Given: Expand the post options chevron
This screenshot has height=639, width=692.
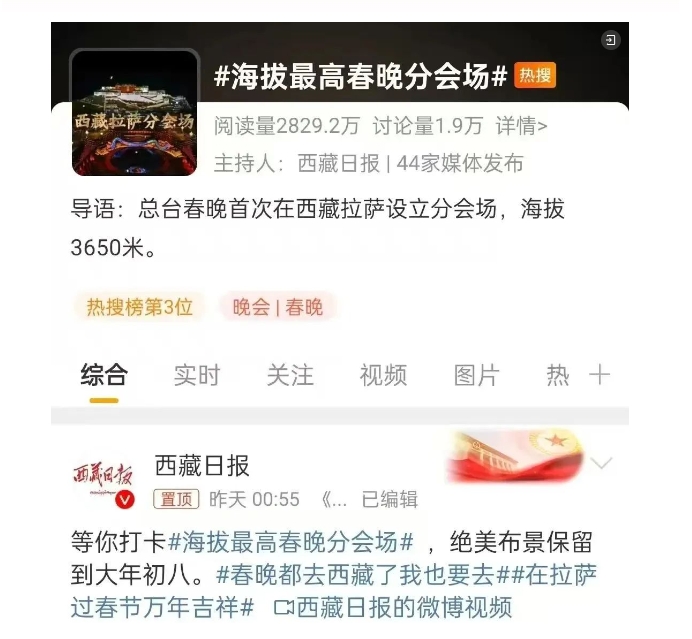Looking at the screenshot, I should point(601,463).
